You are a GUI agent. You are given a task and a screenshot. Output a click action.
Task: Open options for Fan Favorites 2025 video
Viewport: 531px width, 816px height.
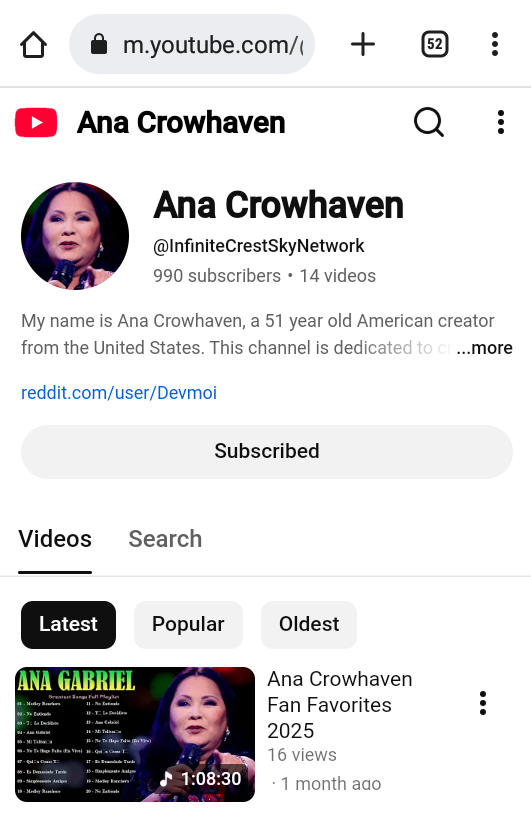tap(483, 703)
